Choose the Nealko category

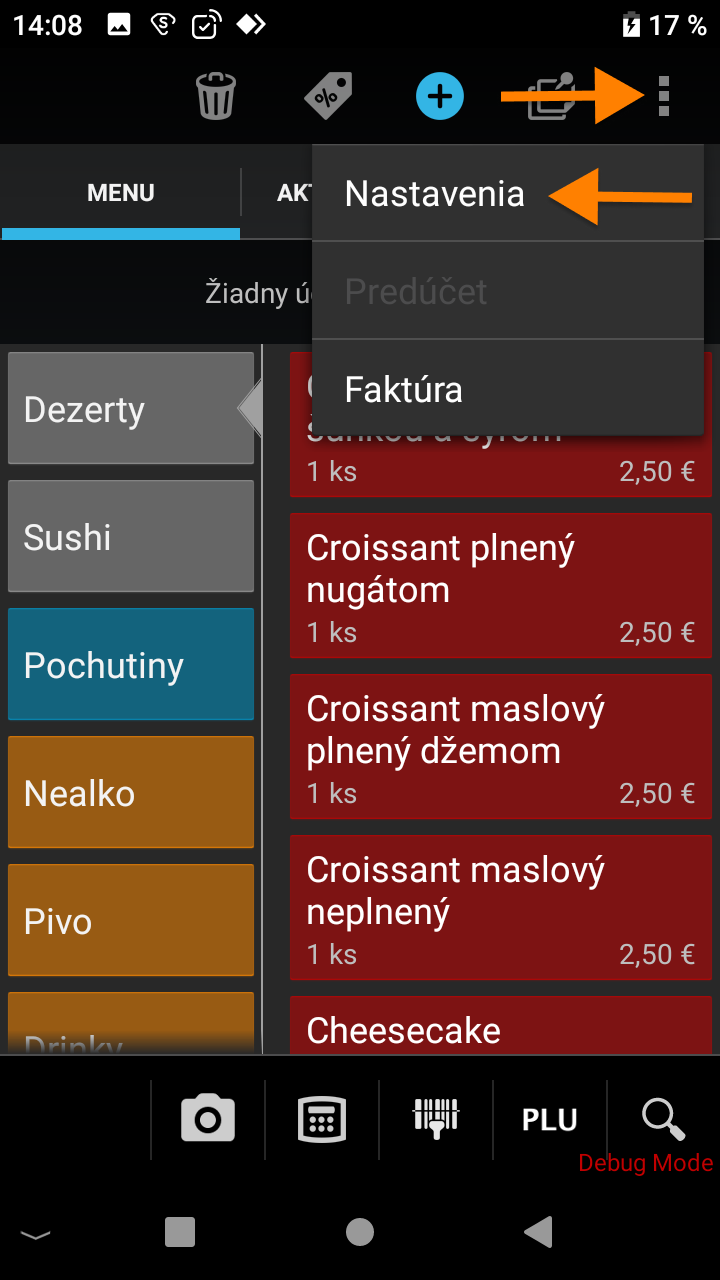[x=130, y=793]
